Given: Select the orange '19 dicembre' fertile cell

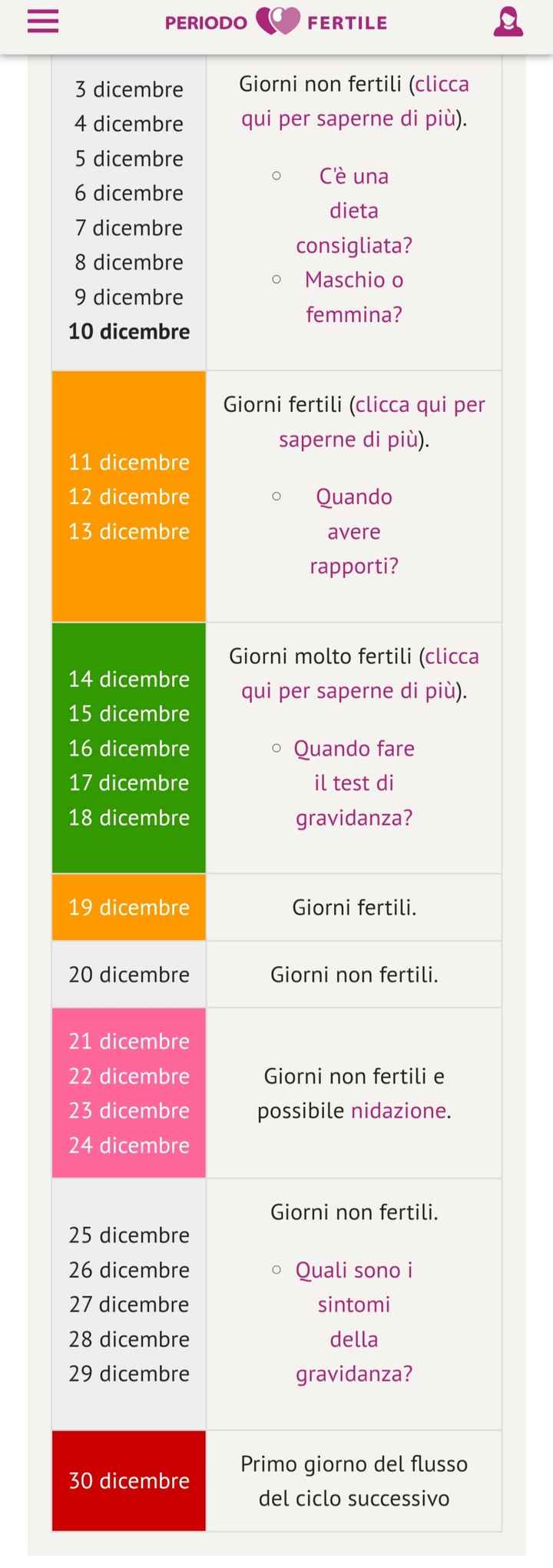Looking at the screenshot, I should pyautogui.click(x=127, y=907).
